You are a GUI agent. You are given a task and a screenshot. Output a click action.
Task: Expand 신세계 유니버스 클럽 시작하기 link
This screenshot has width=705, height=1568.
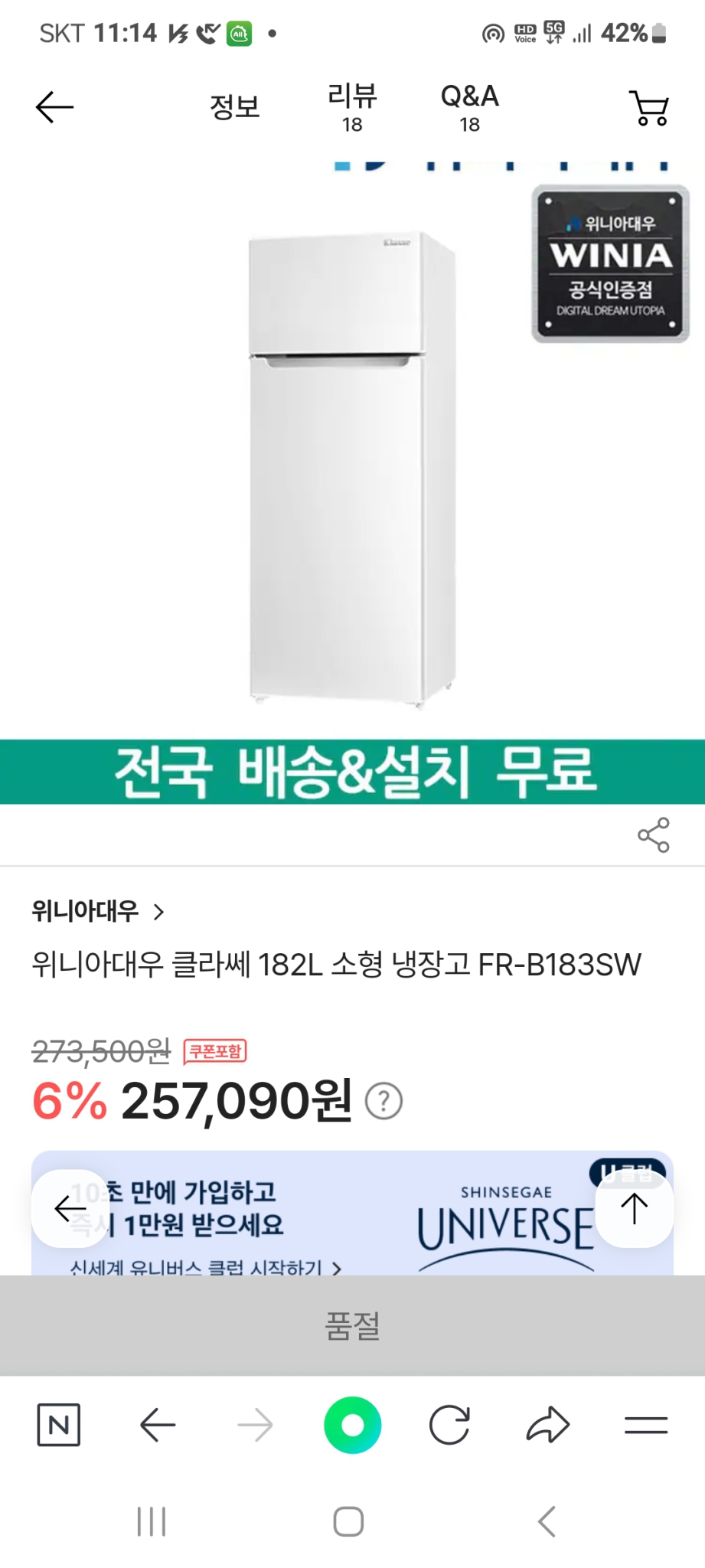point(201,1267)
